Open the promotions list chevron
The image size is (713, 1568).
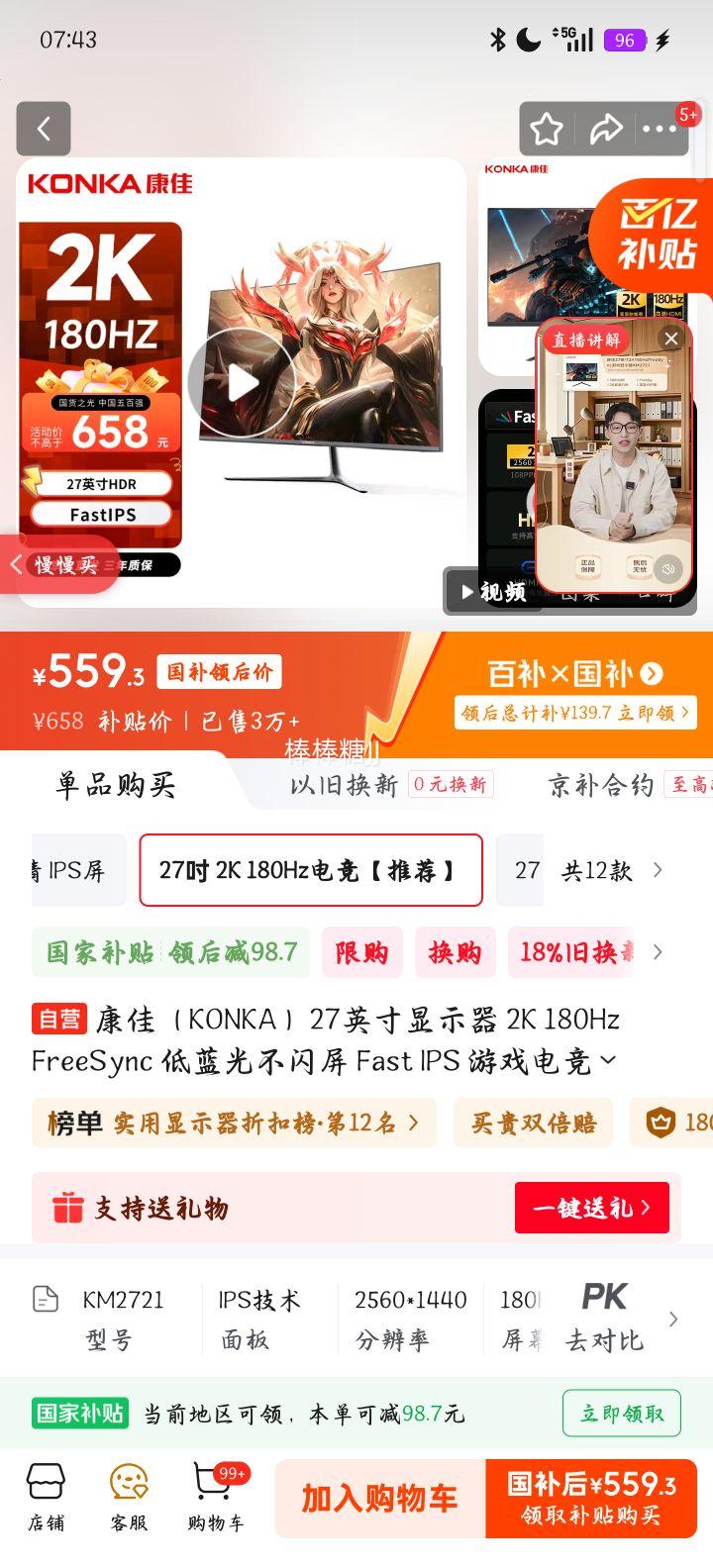pos(657,952)
